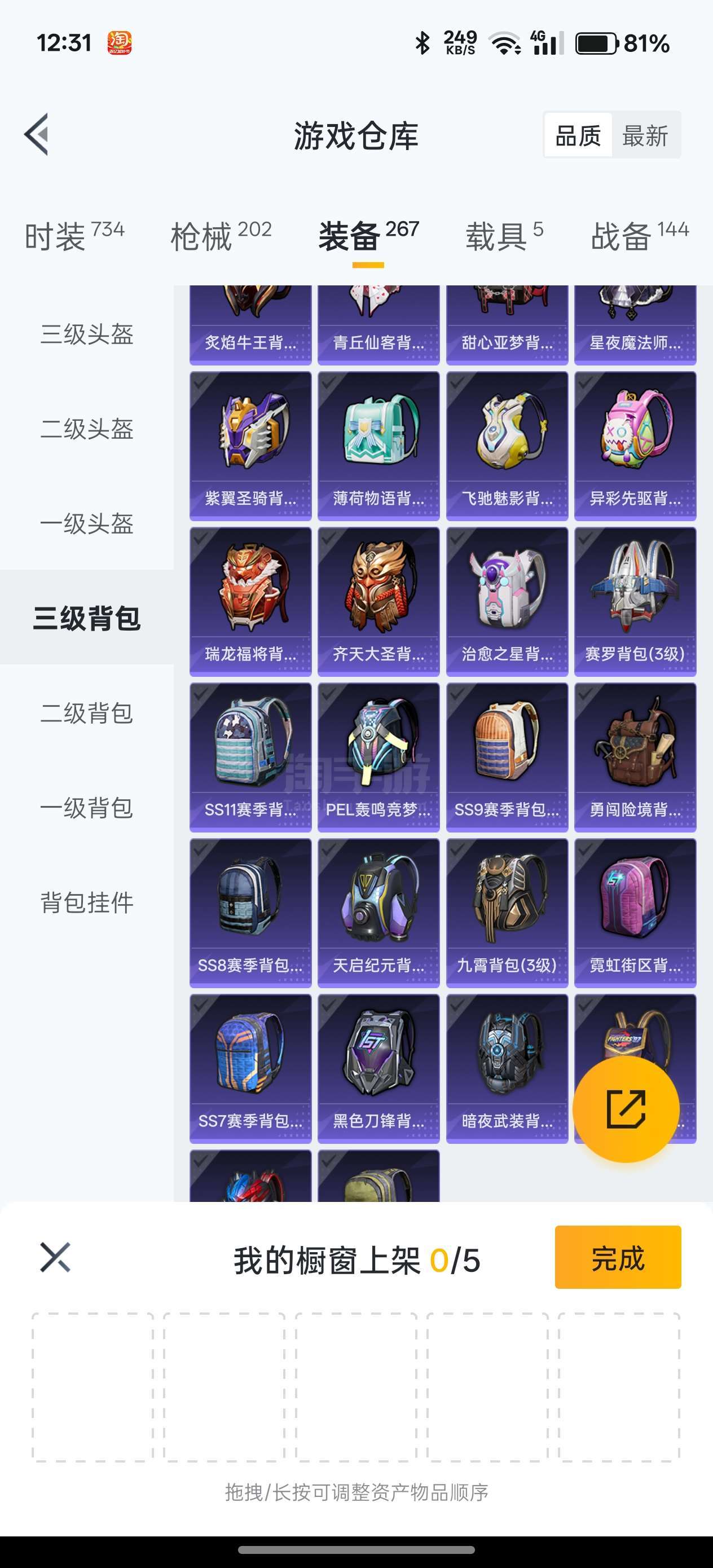Image resolution: width=713 pixels, height=1568 pixels.
Task: Sort items by 品质
Action: (578, 135)
